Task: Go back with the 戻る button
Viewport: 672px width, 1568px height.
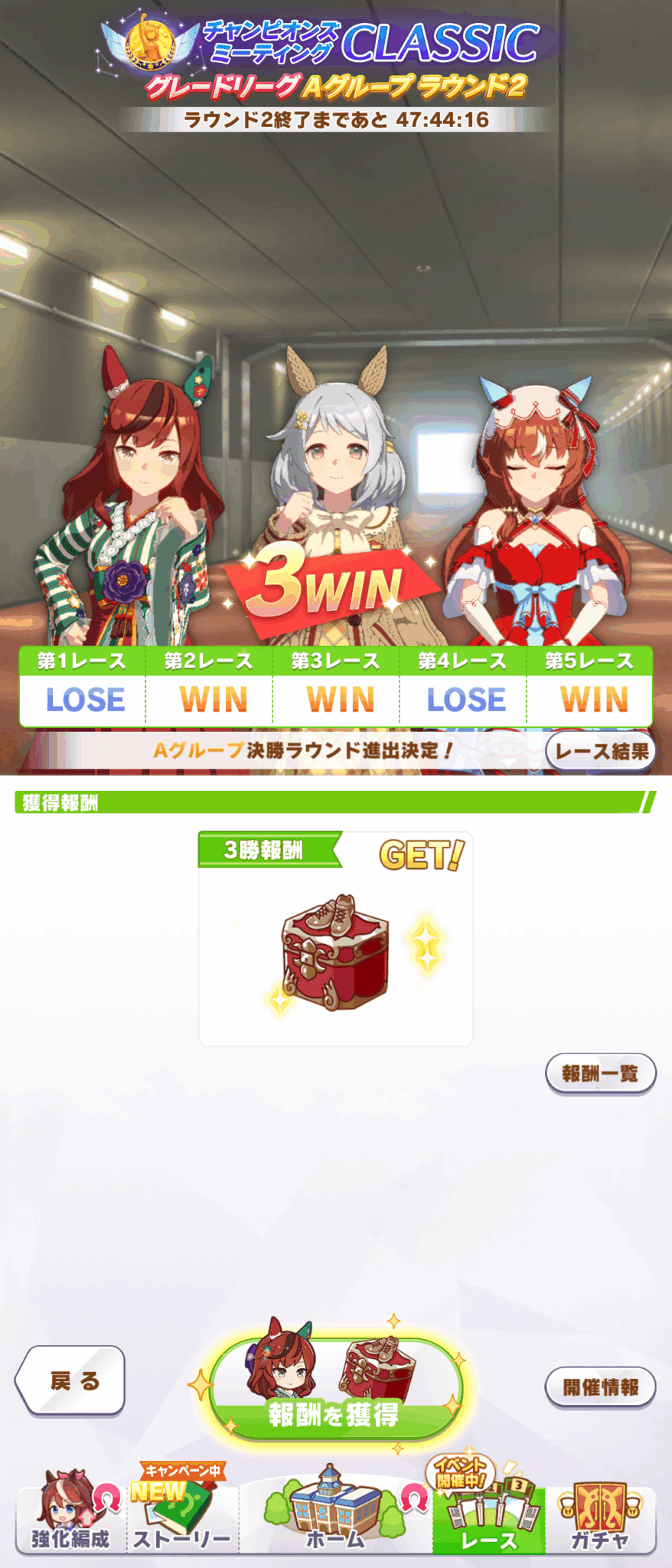Action: [x=70, y=1380]
